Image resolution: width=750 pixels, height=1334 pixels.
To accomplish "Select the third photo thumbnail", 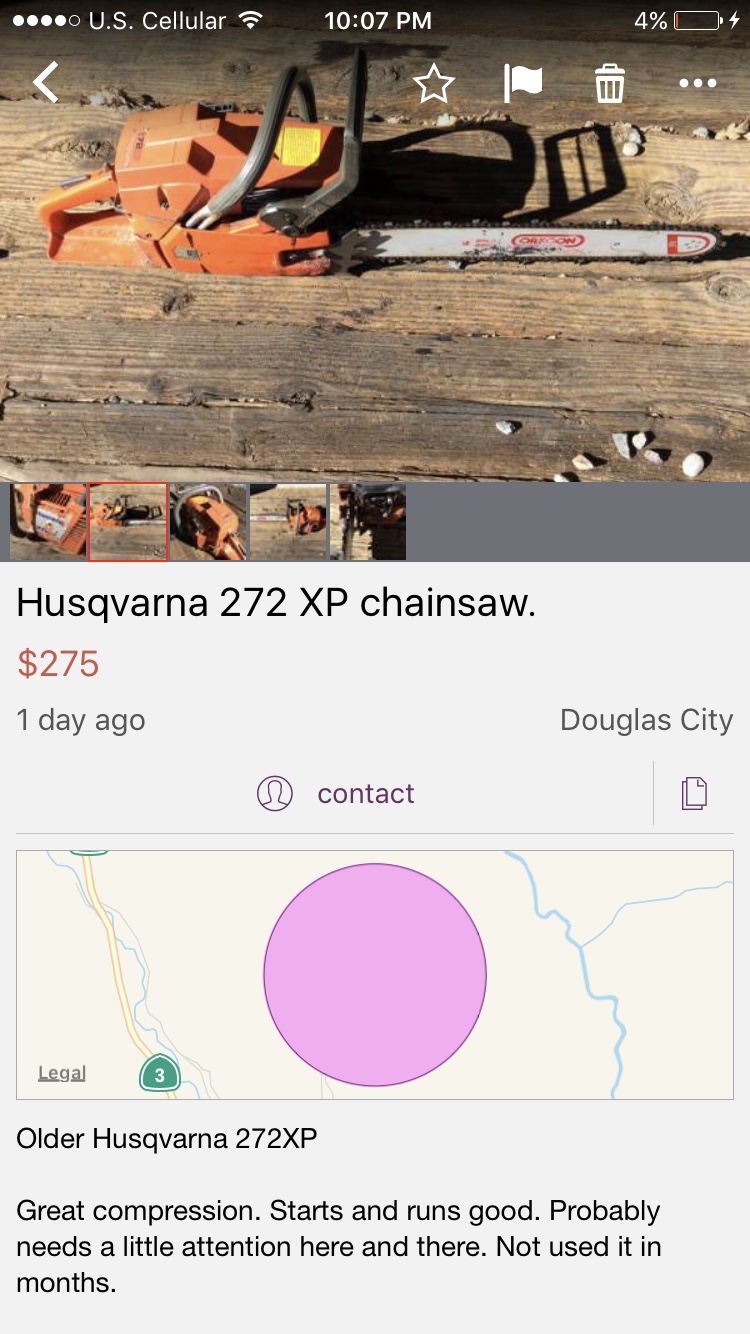I will pyautogui.click(x=208, y=522).
